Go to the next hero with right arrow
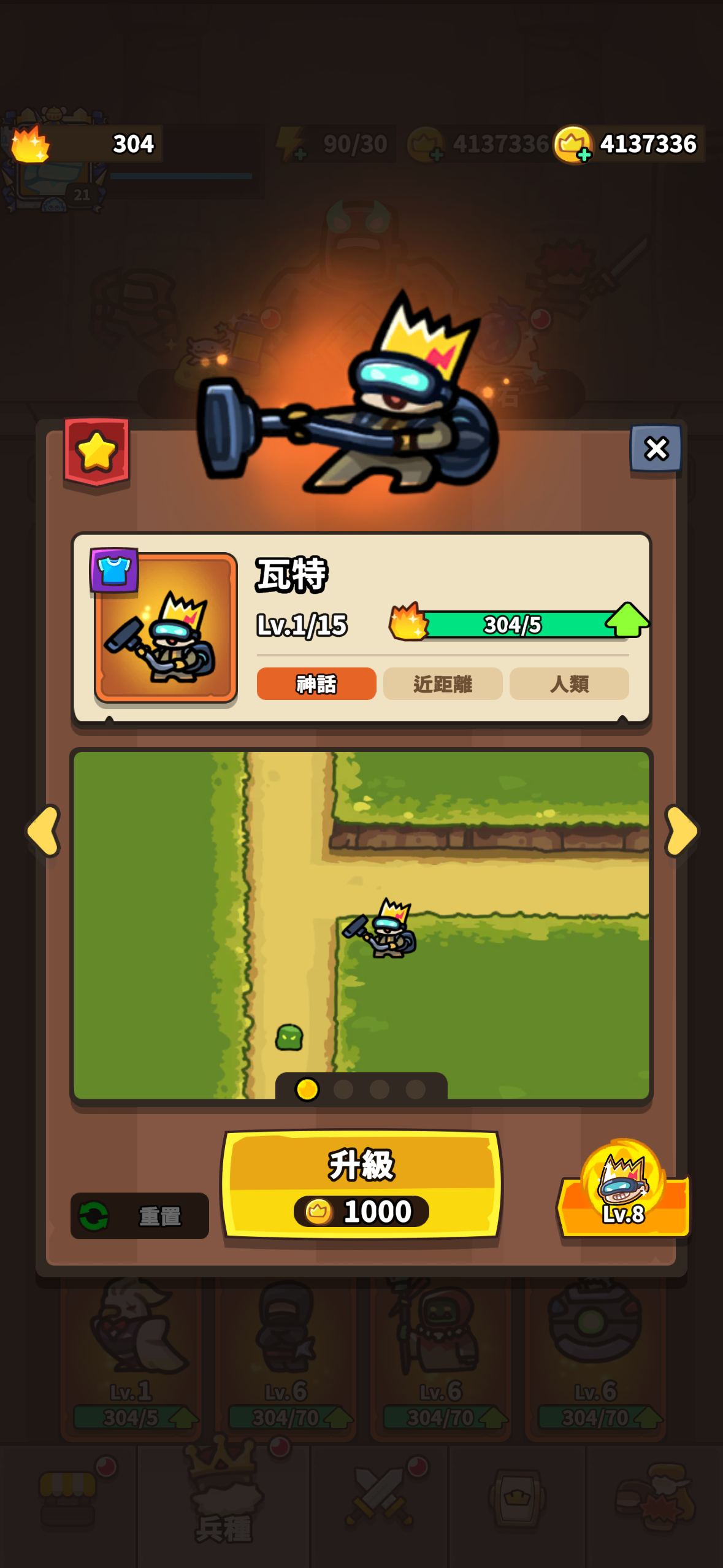The image size is (723, 1568). (x=681, y=831)
